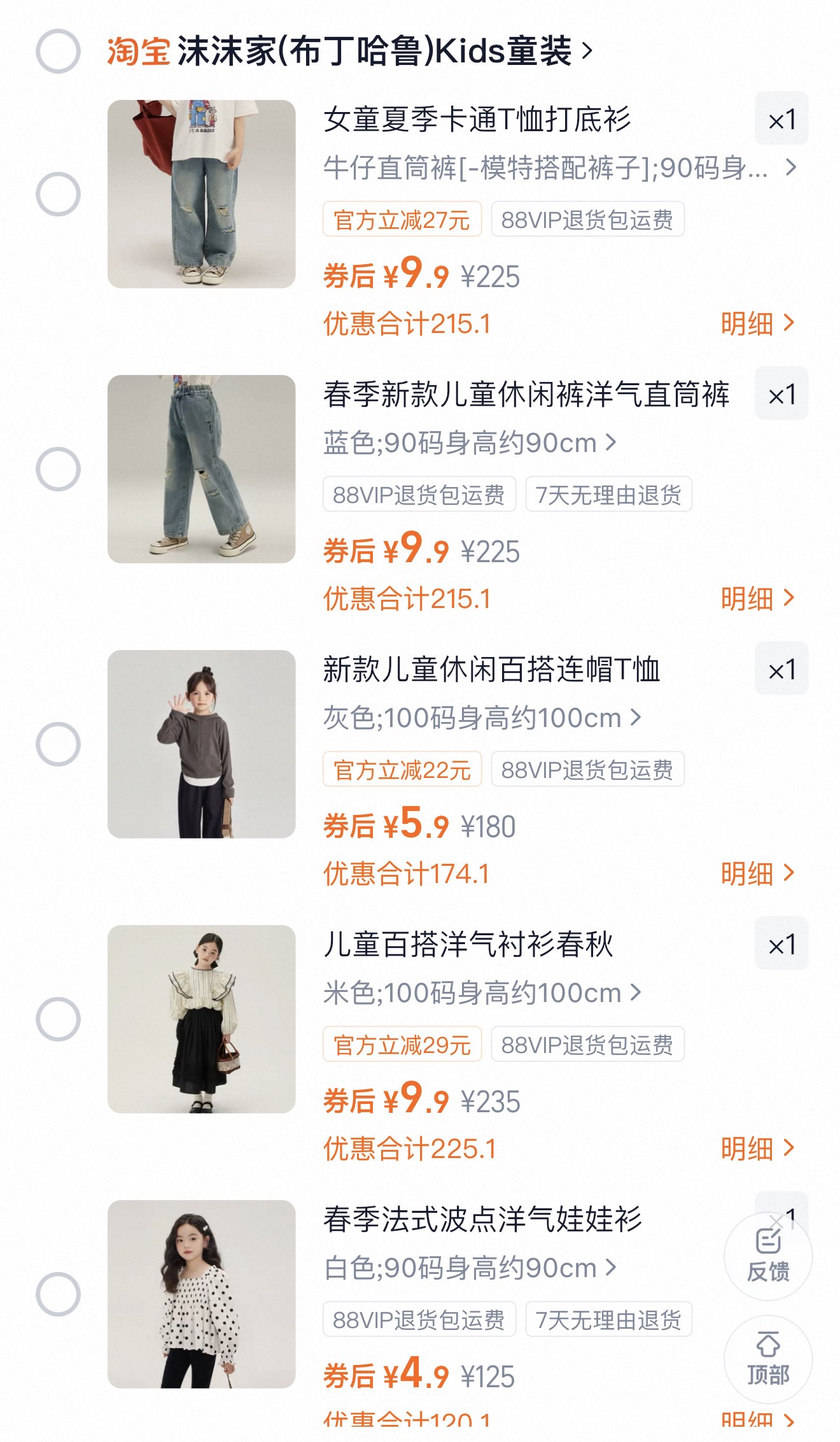The height and width of the screenshot is (1442, 840).
Task: View 明细 for 新款儿童休闲百搭连帽T恤 discount
Action: coord(757,873)
